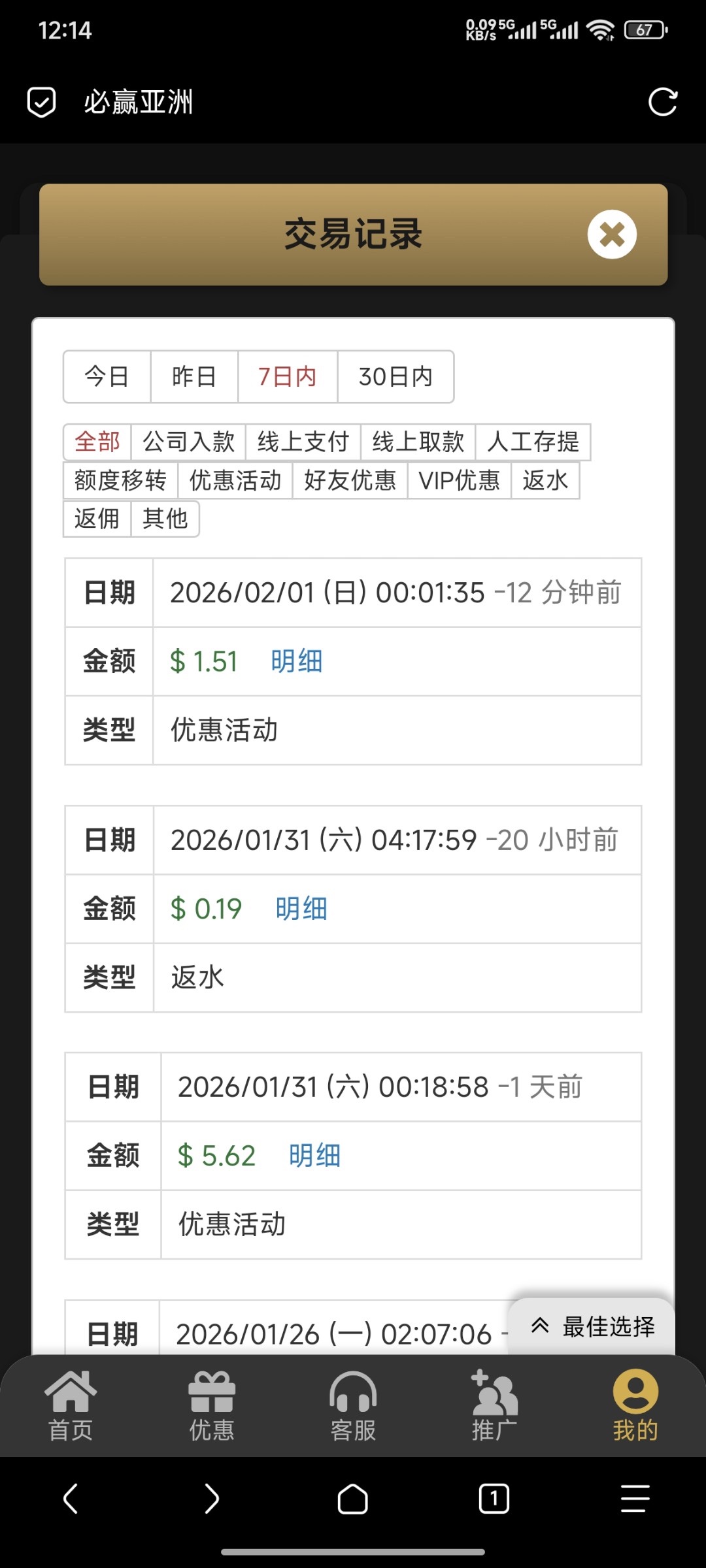Switch to the 30日内 range
The width and height of the screenshot is (706, 1568).
pyautogui.click(x=395, y=376)
